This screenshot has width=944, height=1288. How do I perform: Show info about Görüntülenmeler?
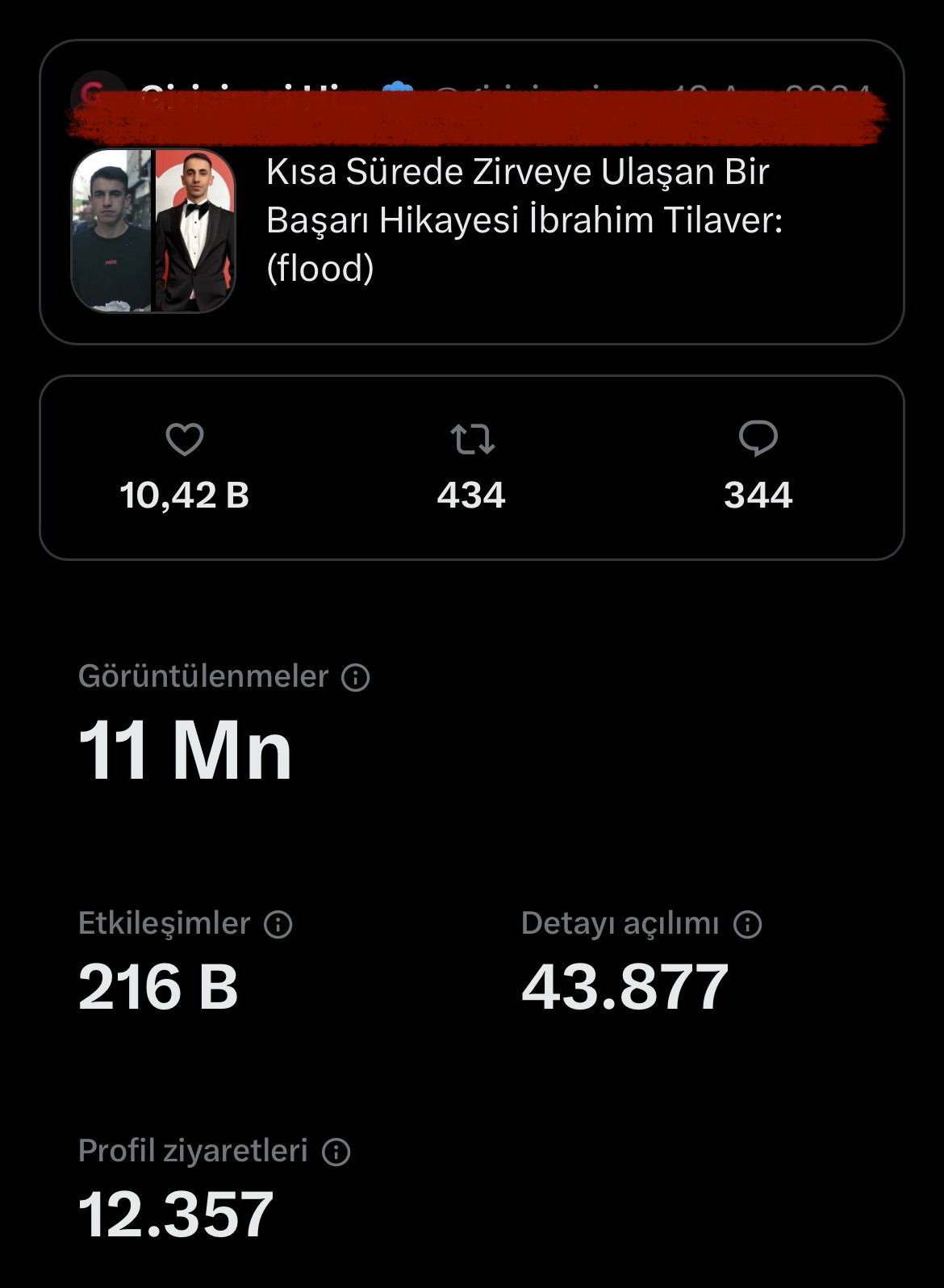tap(356, 677)
